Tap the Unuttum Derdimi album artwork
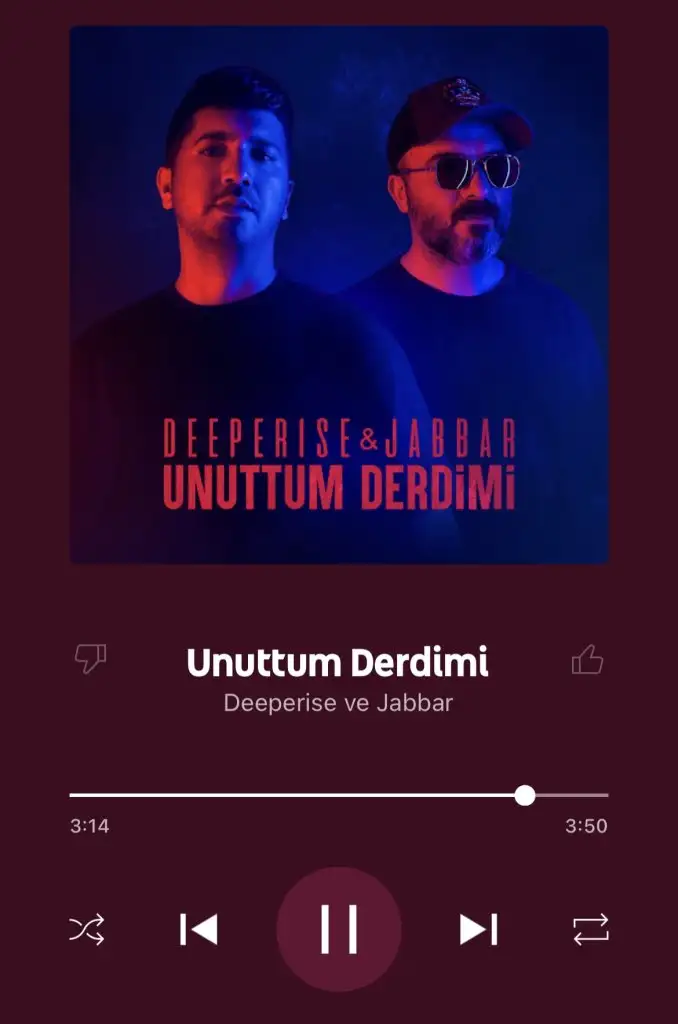678x1024 pixels. click(x=339, y=295)
